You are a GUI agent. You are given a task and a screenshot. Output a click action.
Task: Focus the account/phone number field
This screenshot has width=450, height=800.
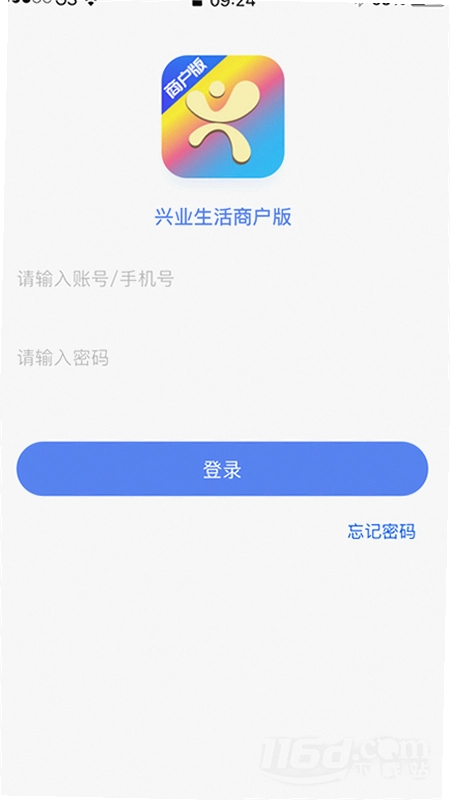(x=222, y=279)
